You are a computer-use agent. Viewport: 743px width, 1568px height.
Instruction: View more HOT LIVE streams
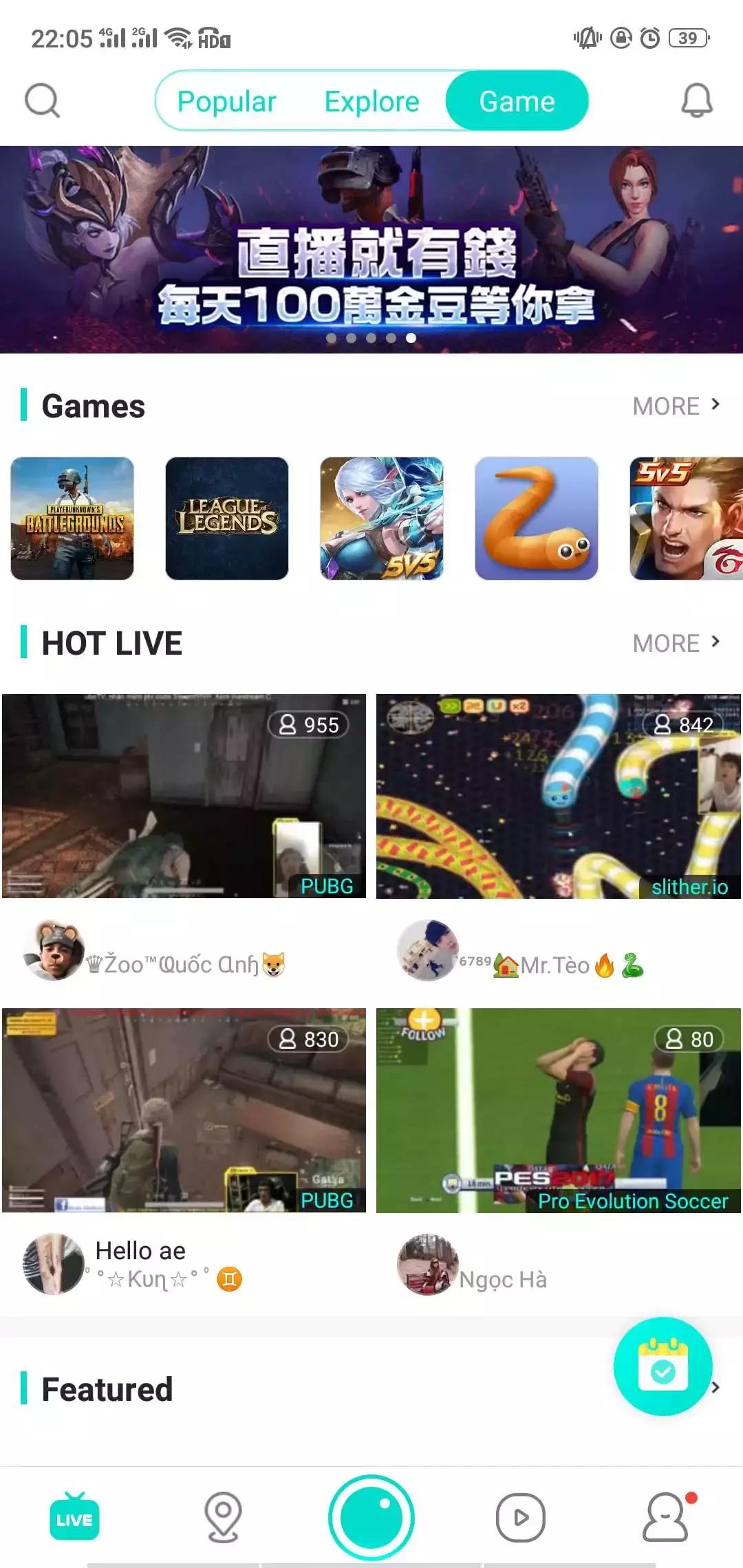(x=676, y=643)
